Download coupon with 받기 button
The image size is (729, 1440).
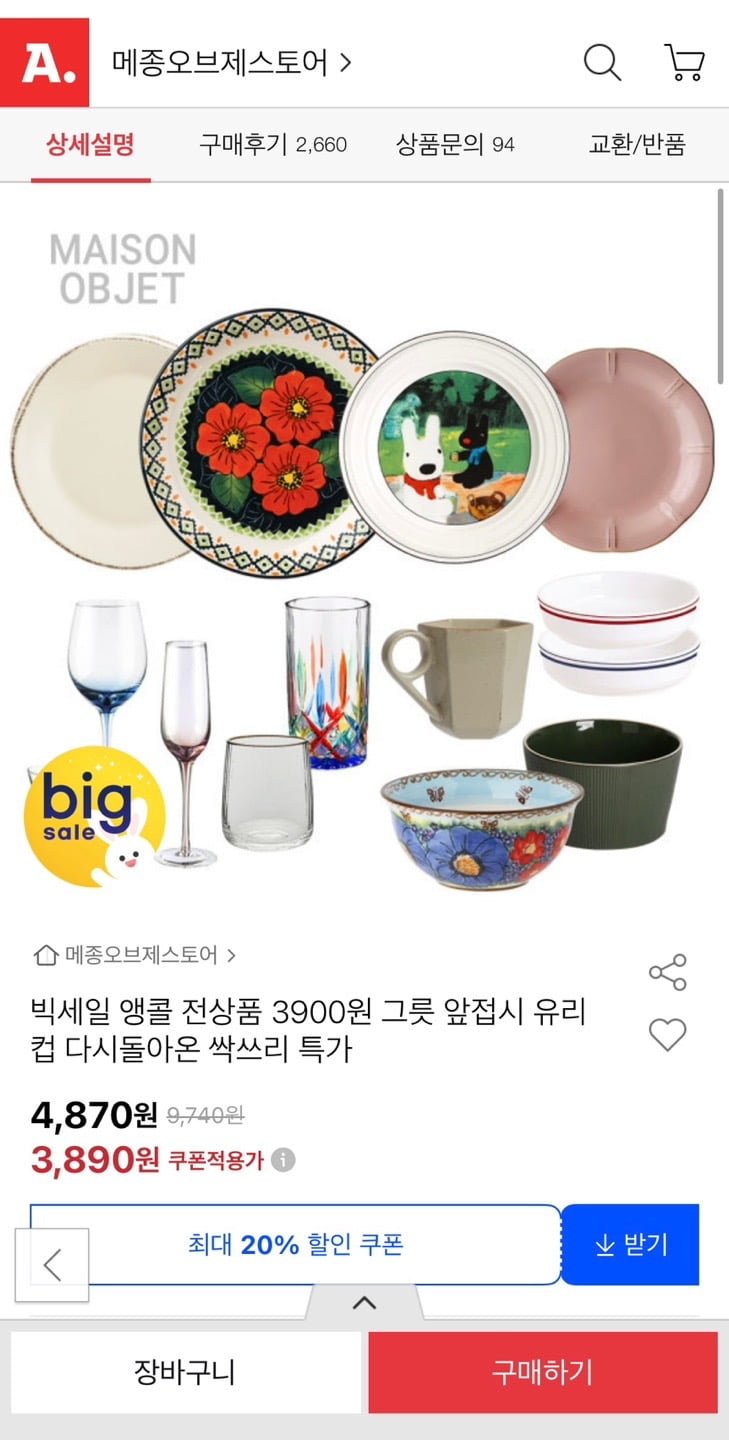tap(630, 1244)
